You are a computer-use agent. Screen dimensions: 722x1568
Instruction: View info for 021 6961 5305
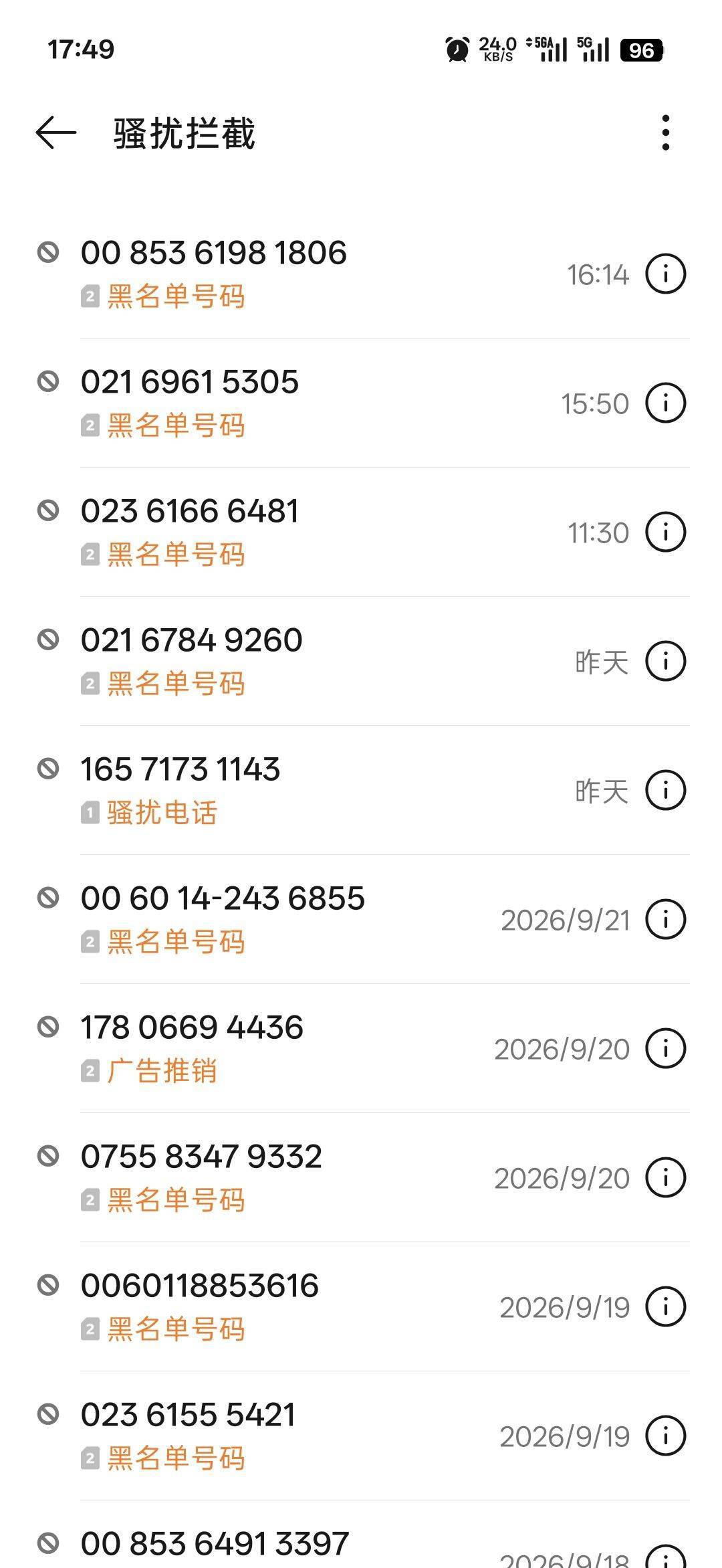666,403
